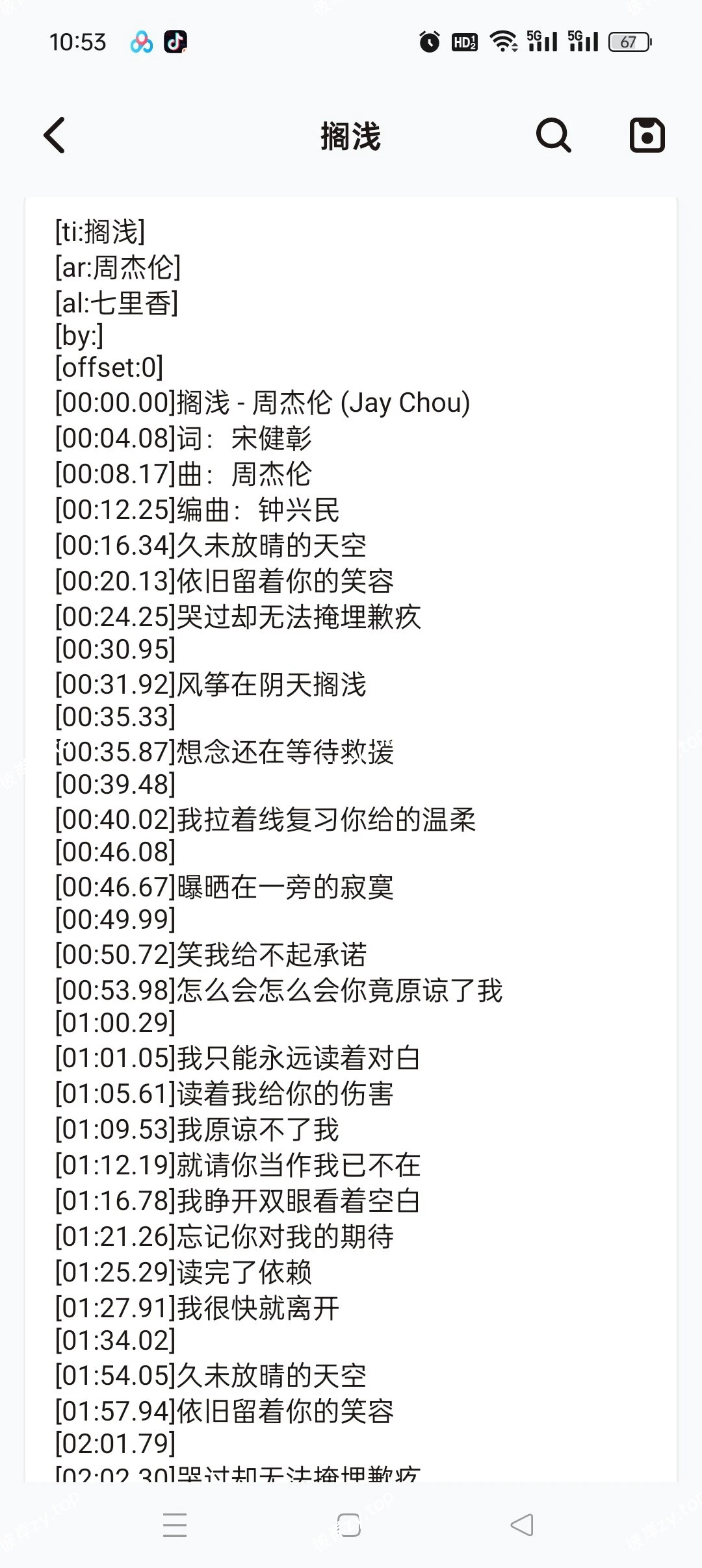Go back from the 搁浅 lyrics editor
This screenshot has width=702, height=1568.
tap(55, 135)
